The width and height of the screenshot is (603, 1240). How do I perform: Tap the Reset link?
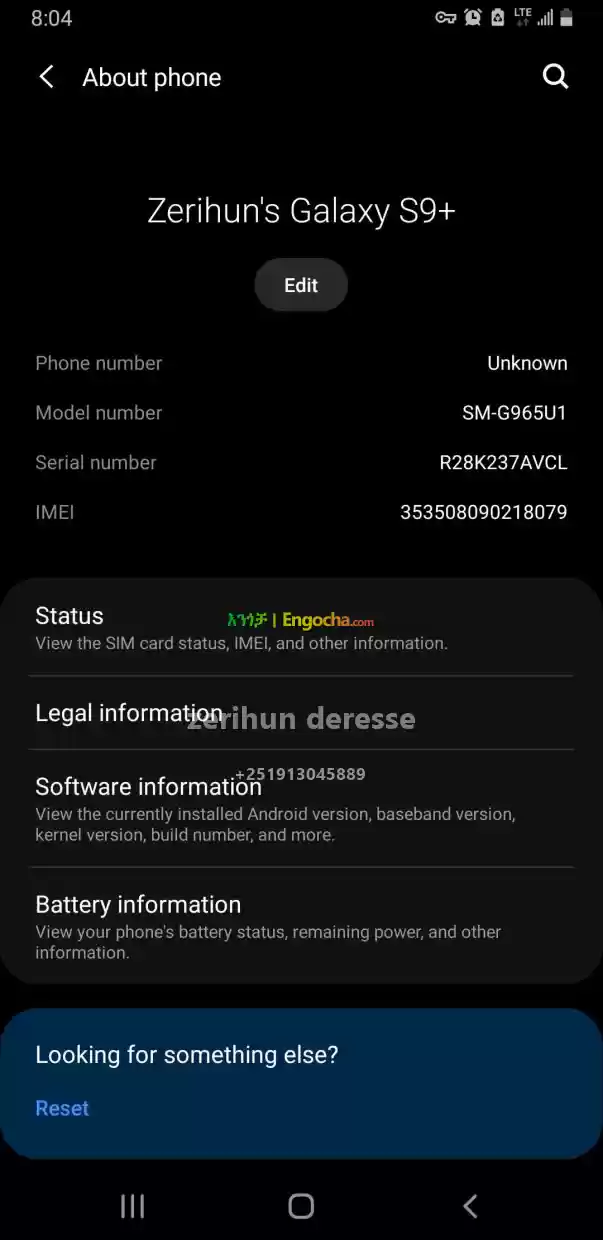[x=62, y=1108]
